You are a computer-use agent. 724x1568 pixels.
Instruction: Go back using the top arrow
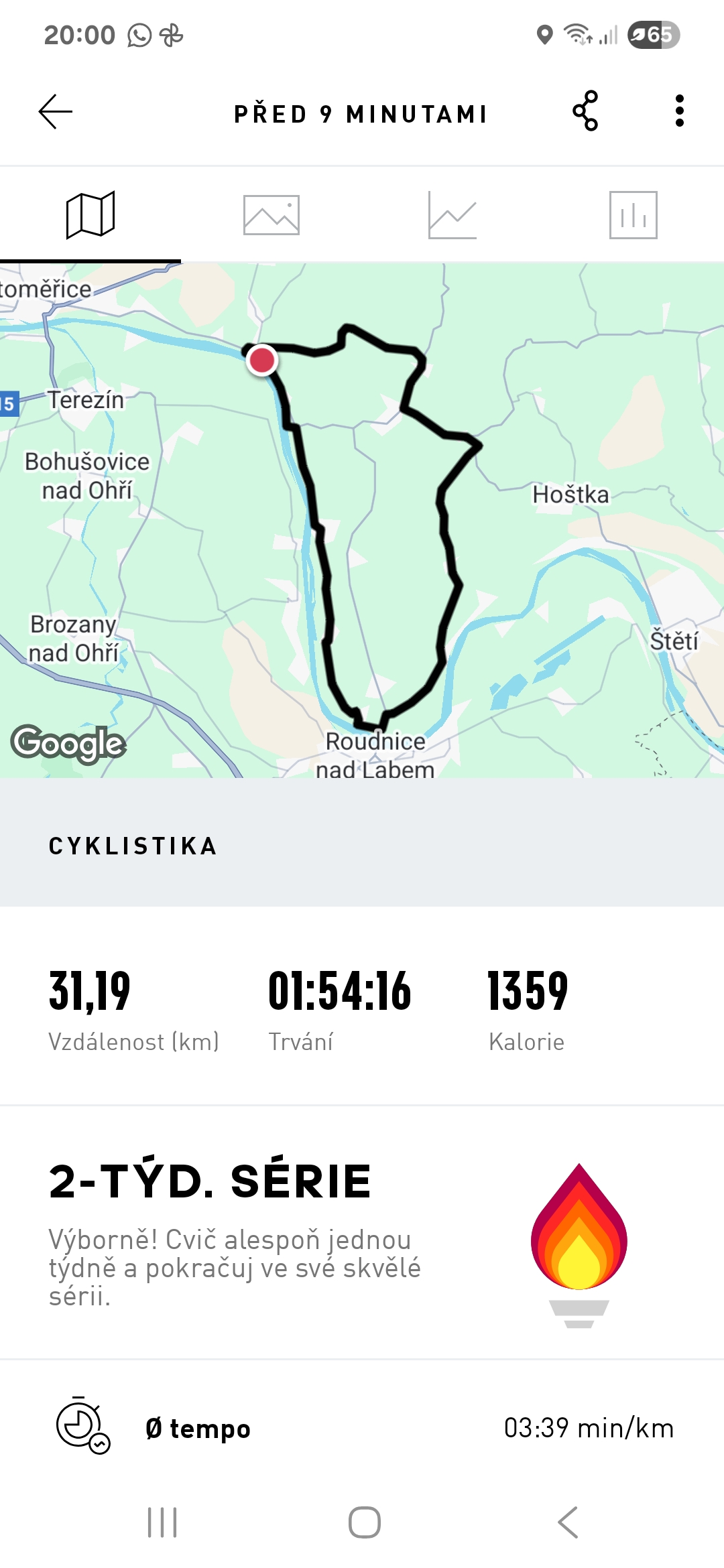55,111
